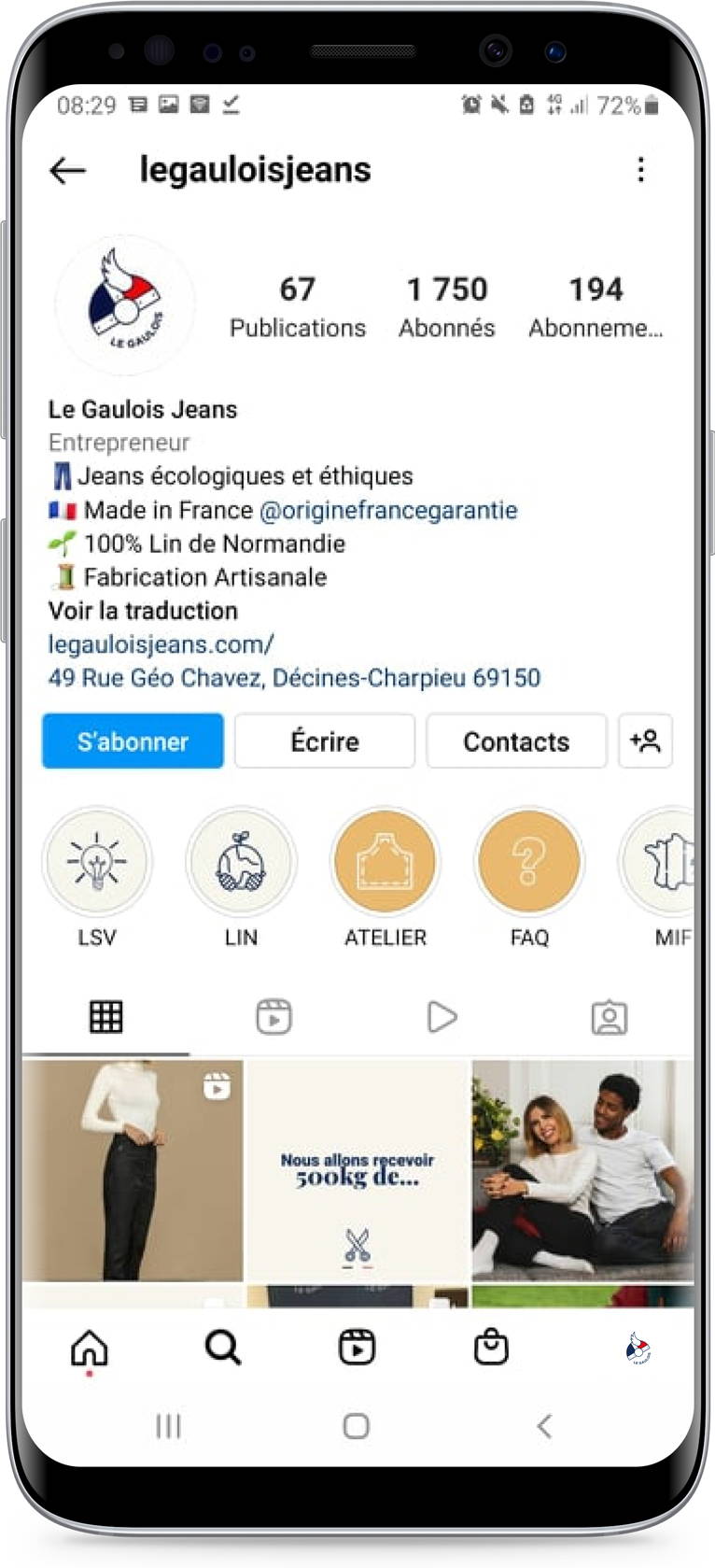Open the Contacts button

[516, 742]
